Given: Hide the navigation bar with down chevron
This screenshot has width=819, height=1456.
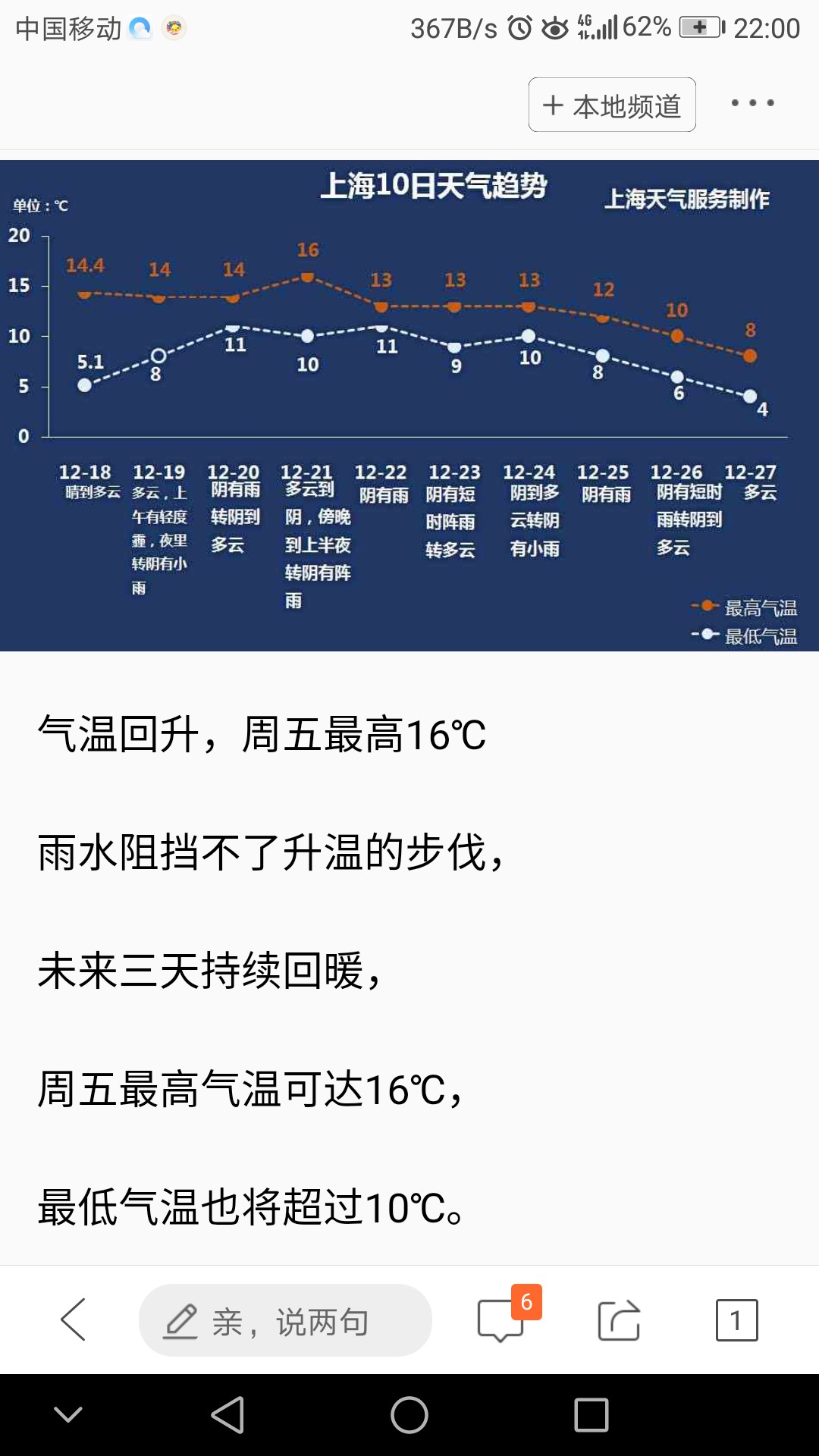Looking at the screenshot, I should tap(68, 1414).
